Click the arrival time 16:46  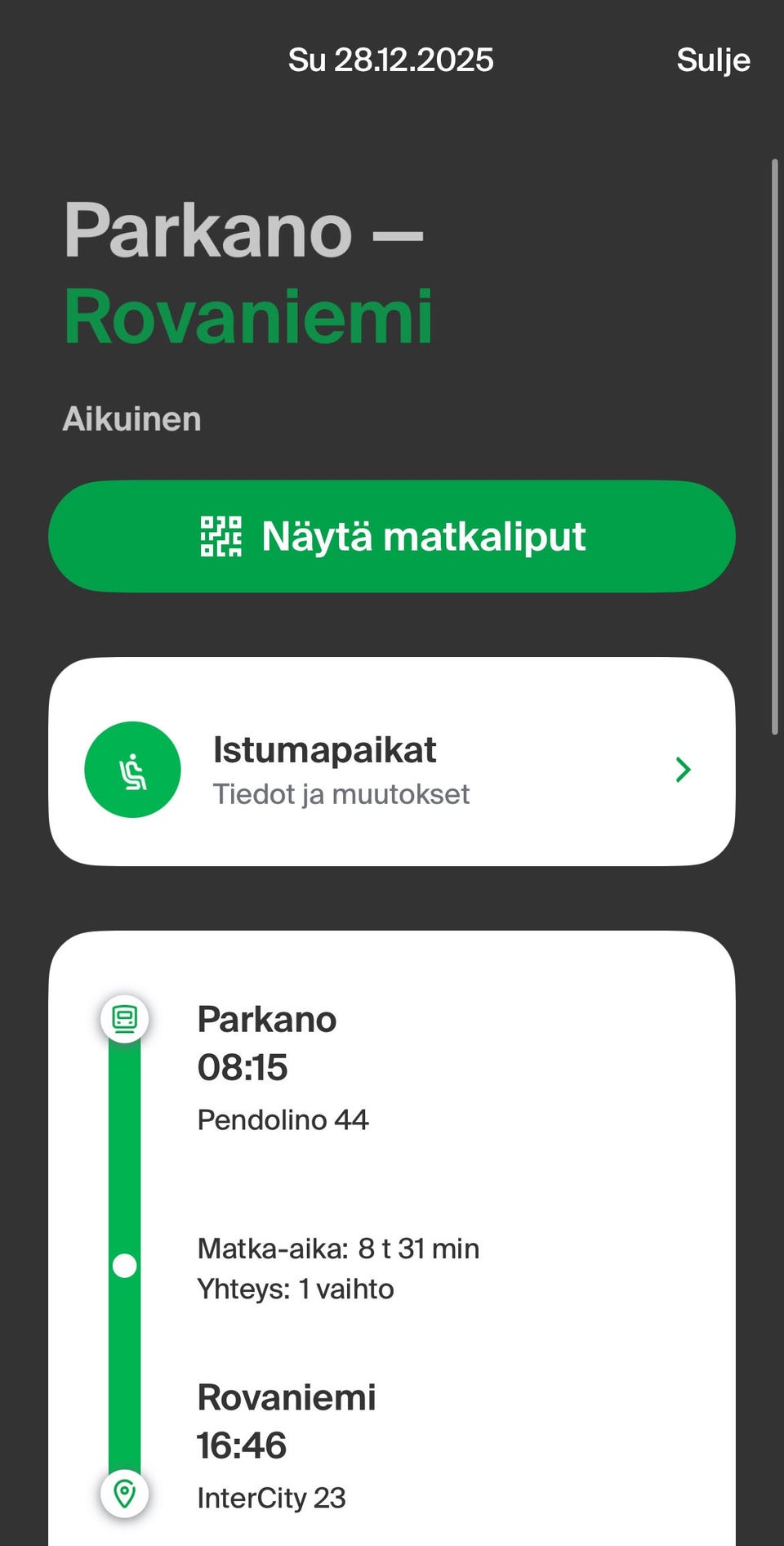pyautogui.click(x=241, y=1445)
